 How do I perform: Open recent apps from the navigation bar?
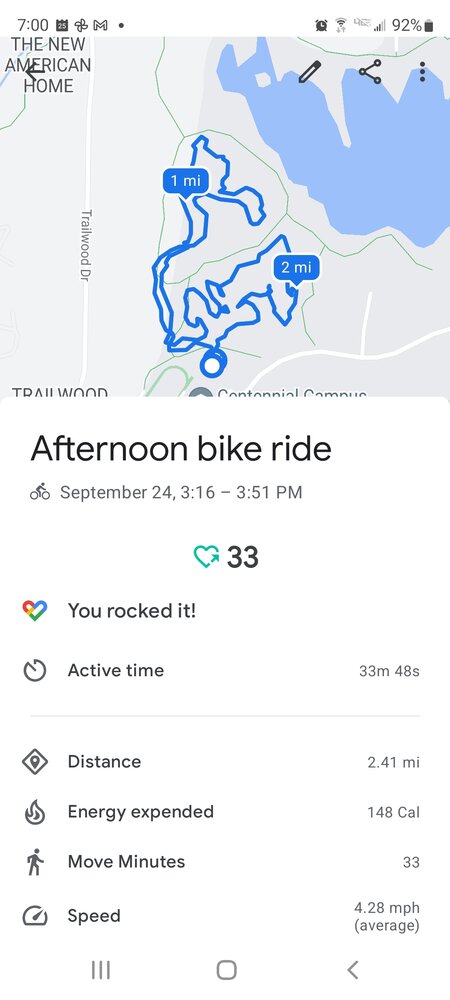(101, 969)
